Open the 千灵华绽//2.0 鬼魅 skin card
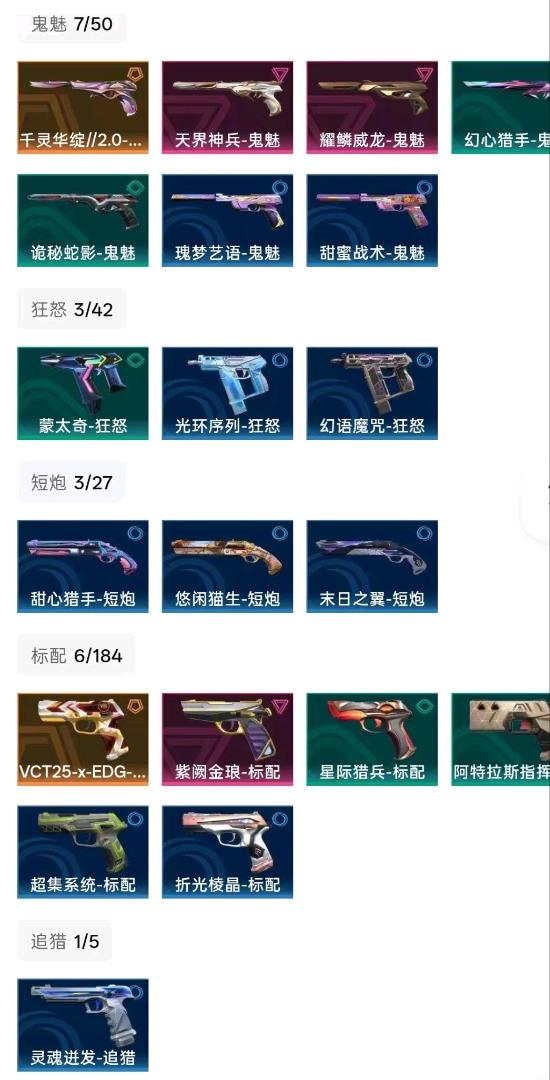This screenshot has height=1080, width=550. pos(83,107)
